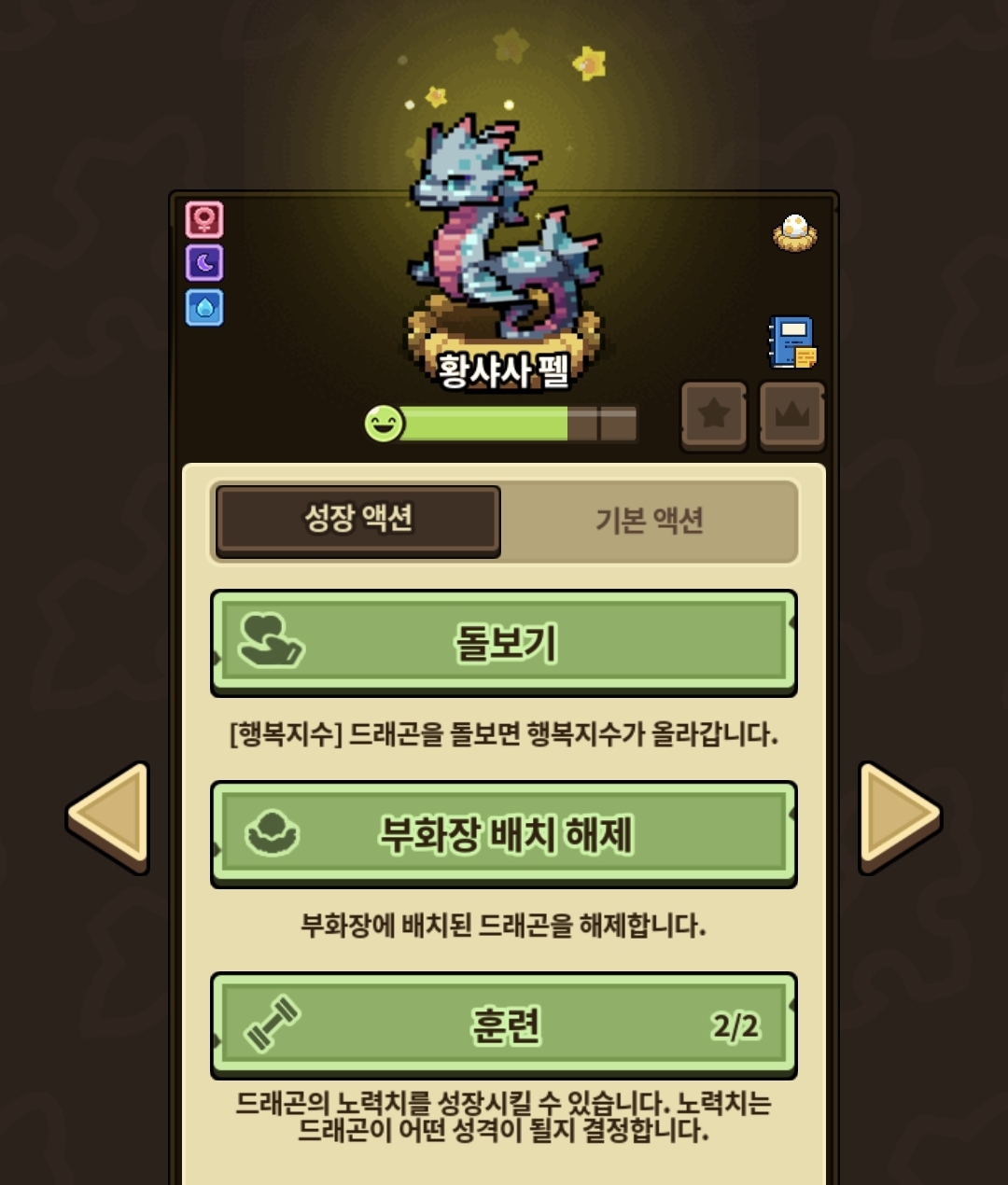The width and height of the screenshot is (1008, 1185).
Task: Open the egg nest icon
Action: click(795, 233)
